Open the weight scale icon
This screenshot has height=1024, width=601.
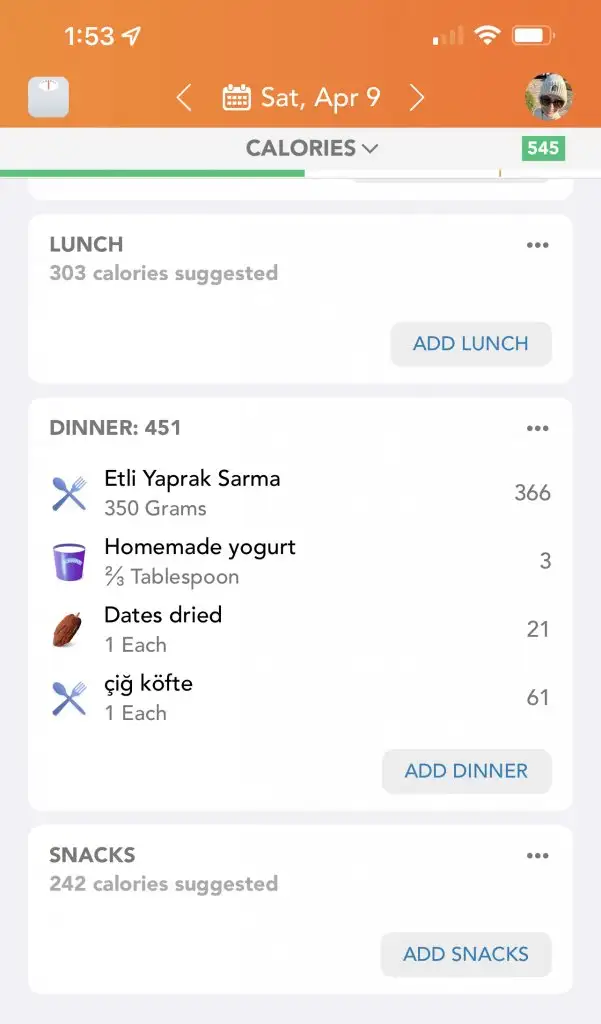point(48,97)
